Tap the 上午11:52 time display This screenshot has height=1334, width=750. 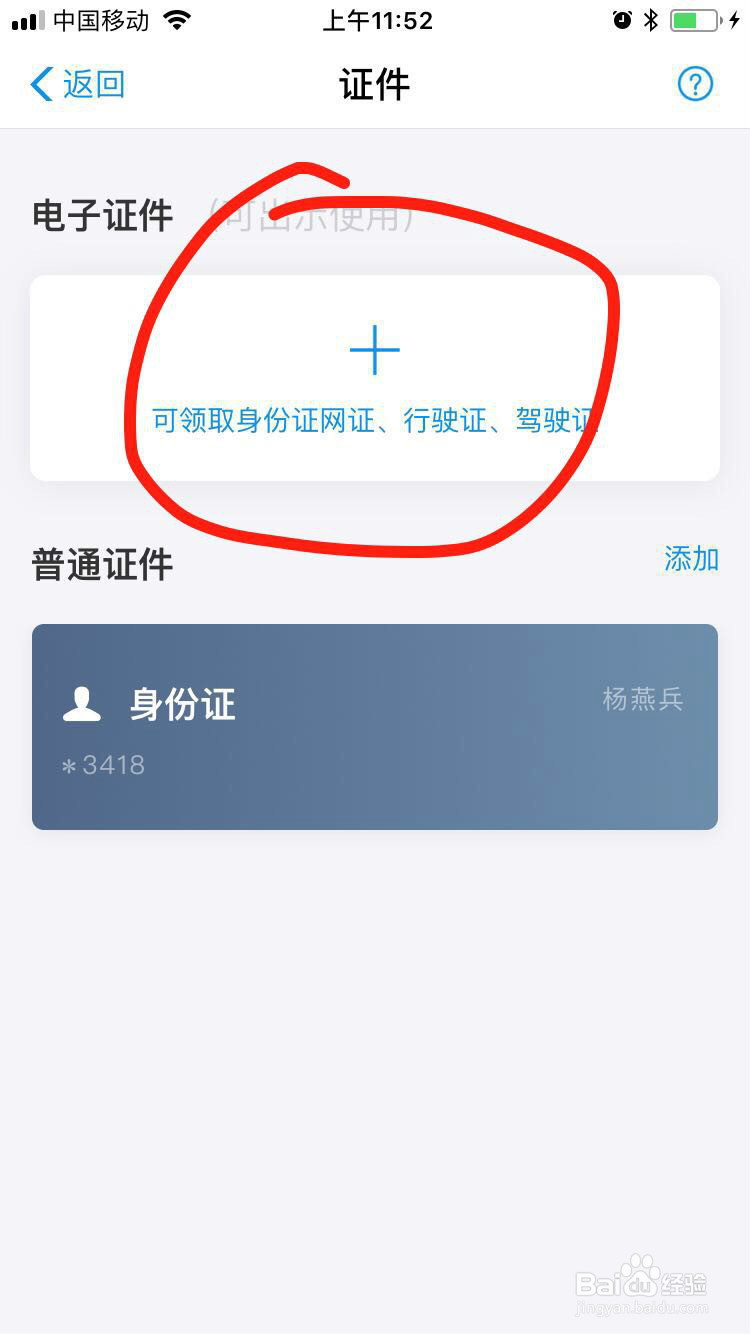[376, 20]
